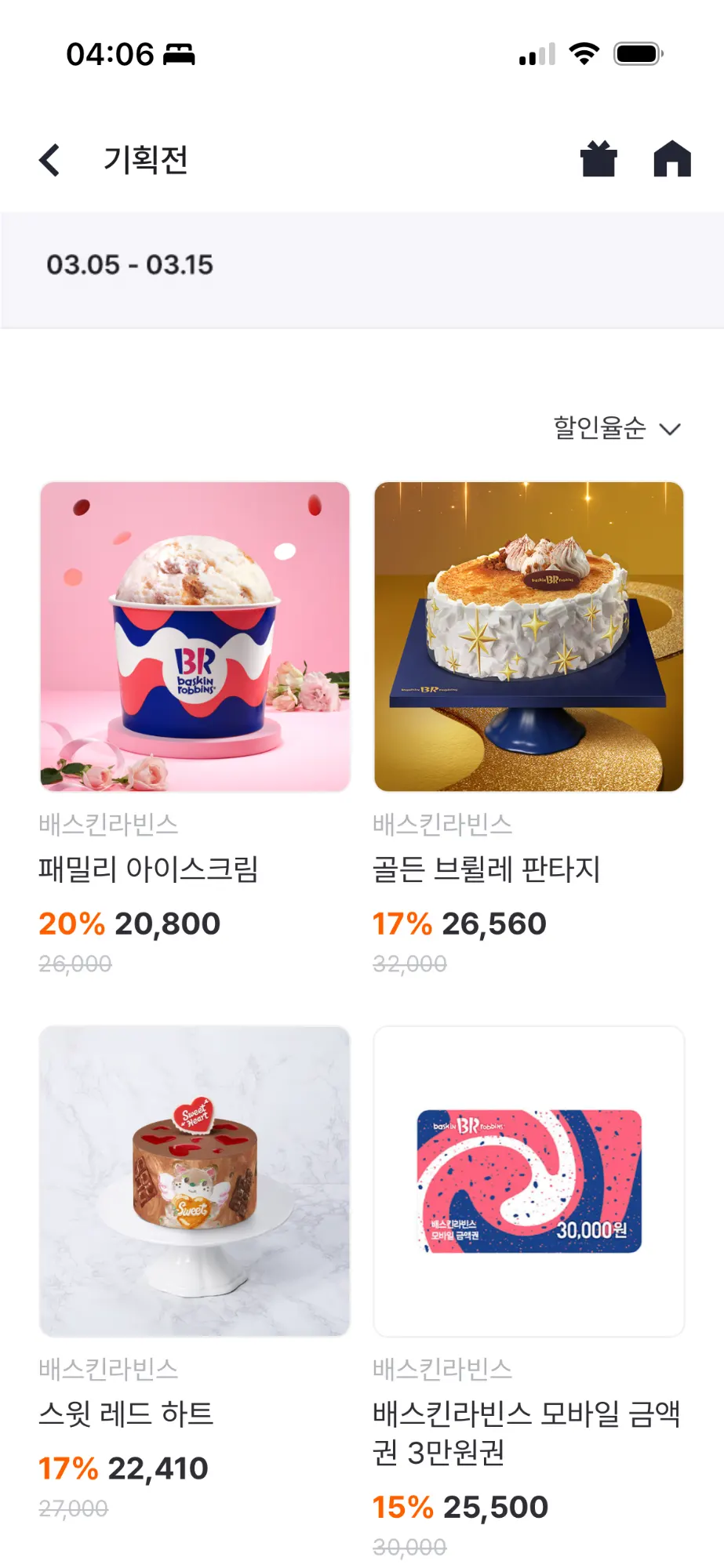Expand the 할인율순 sort dropdown
724x1568 pixels.
coord(617,429)
